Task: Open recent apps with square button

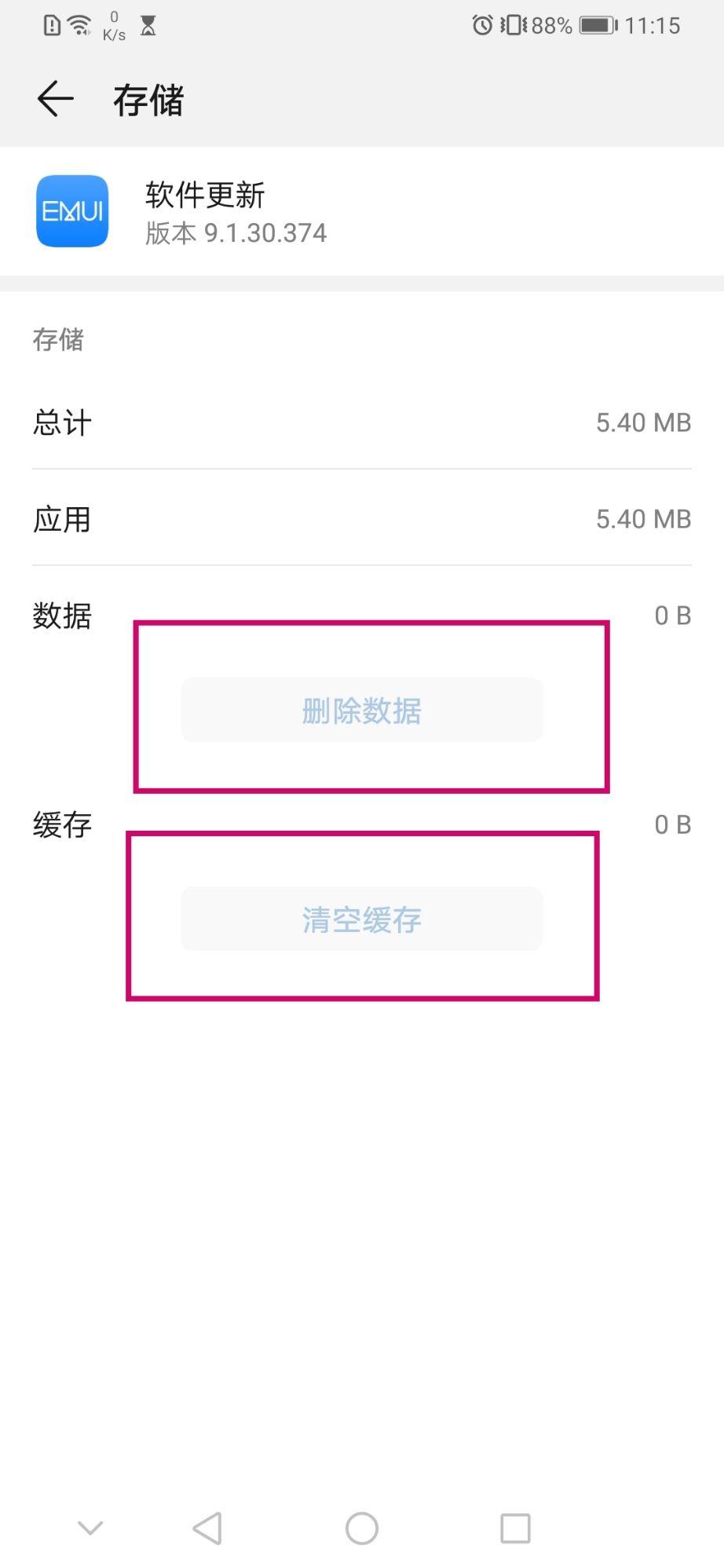Action: click(x=515, y=1528)
